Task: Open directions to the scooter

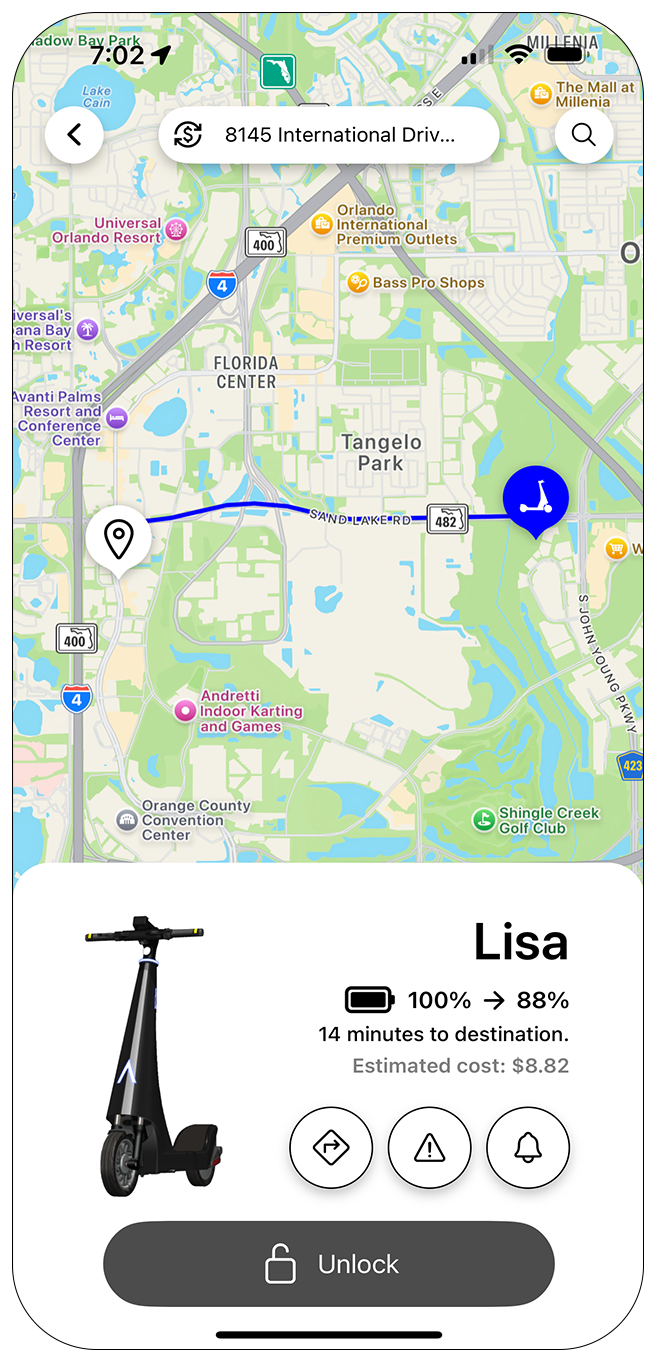Action: [x=331, y=1148]
